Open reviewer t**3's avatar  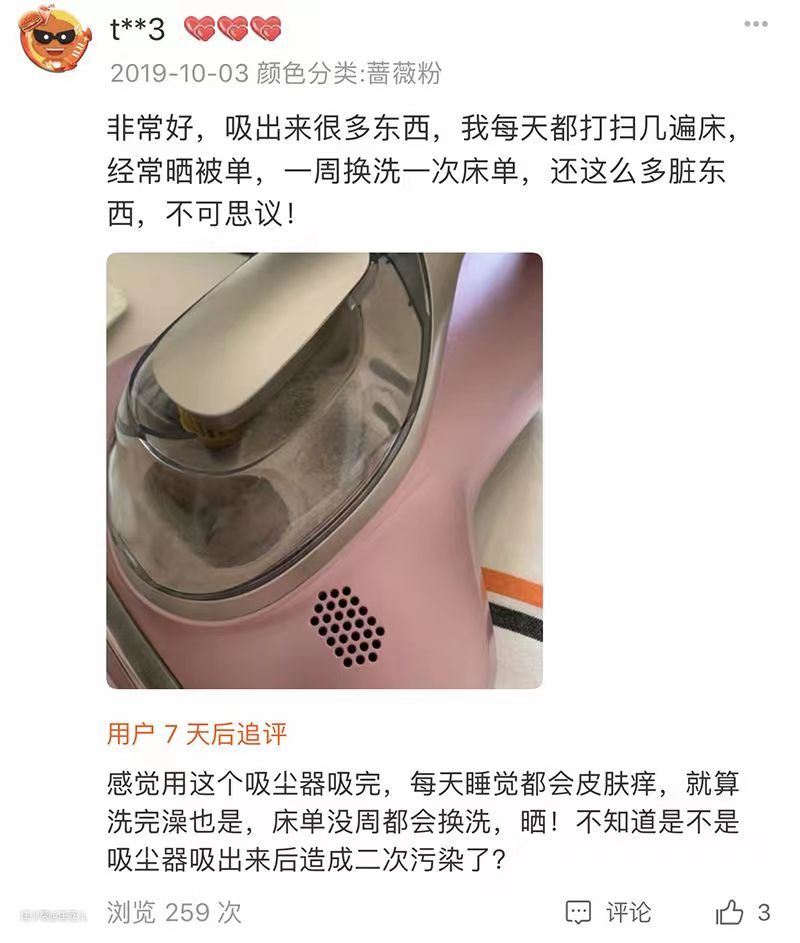pos(55,39)
